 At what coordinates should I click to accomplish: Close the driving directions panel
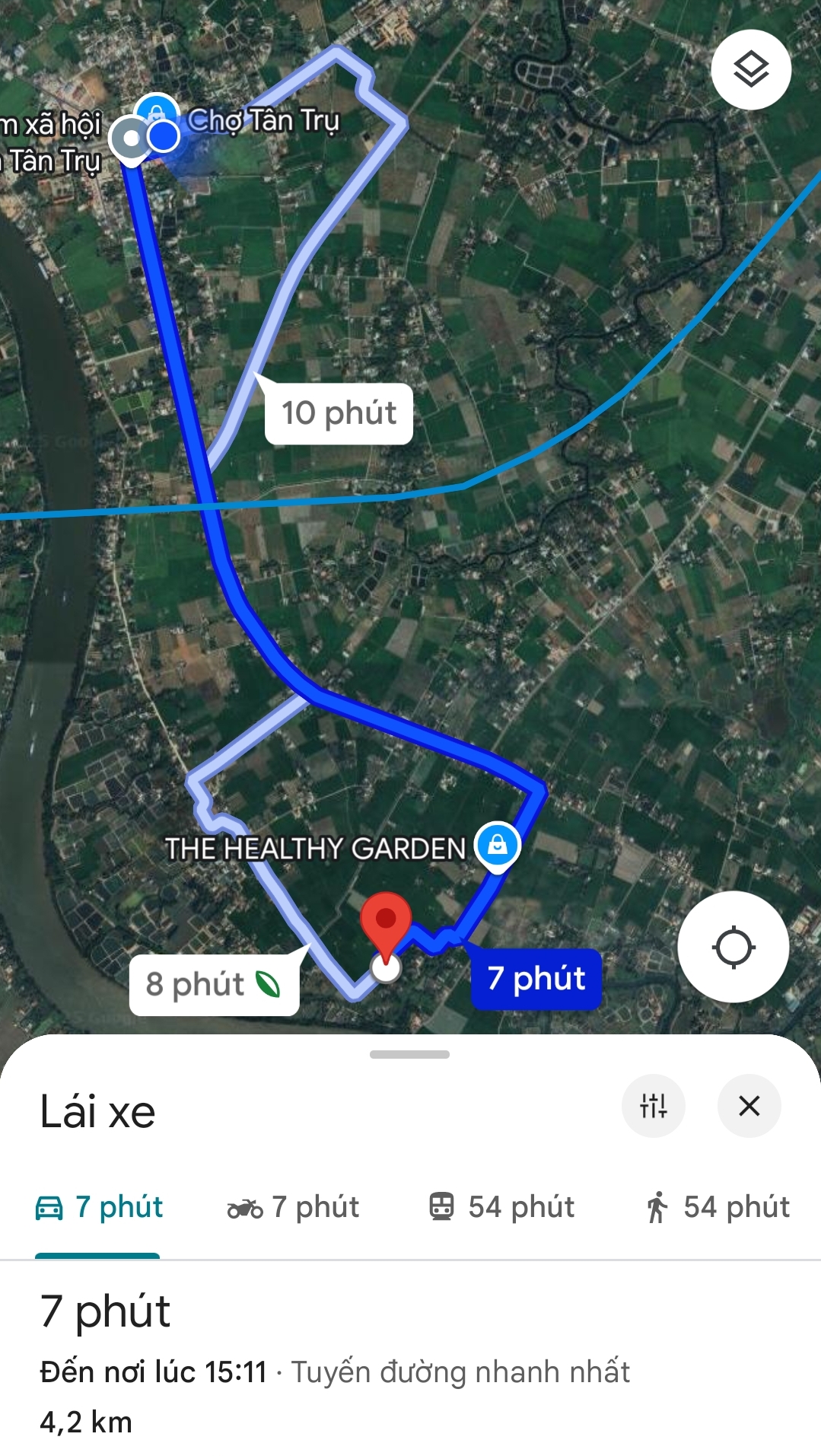coord(749,1105)
